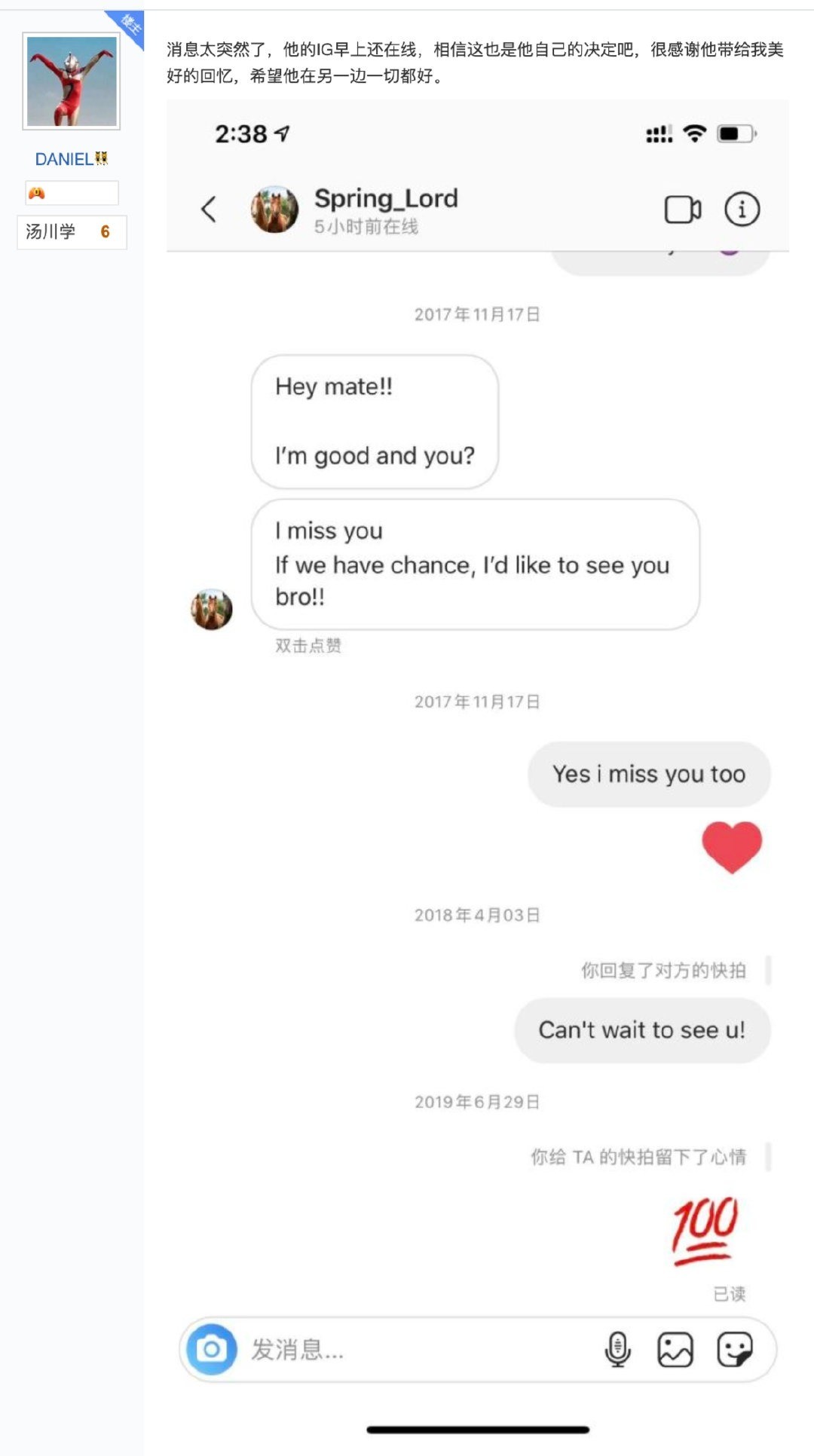814x1456 pixels.
Task: Open DANIEL's profile avatar
Action: pyautogui.click(x=72, y=81)
